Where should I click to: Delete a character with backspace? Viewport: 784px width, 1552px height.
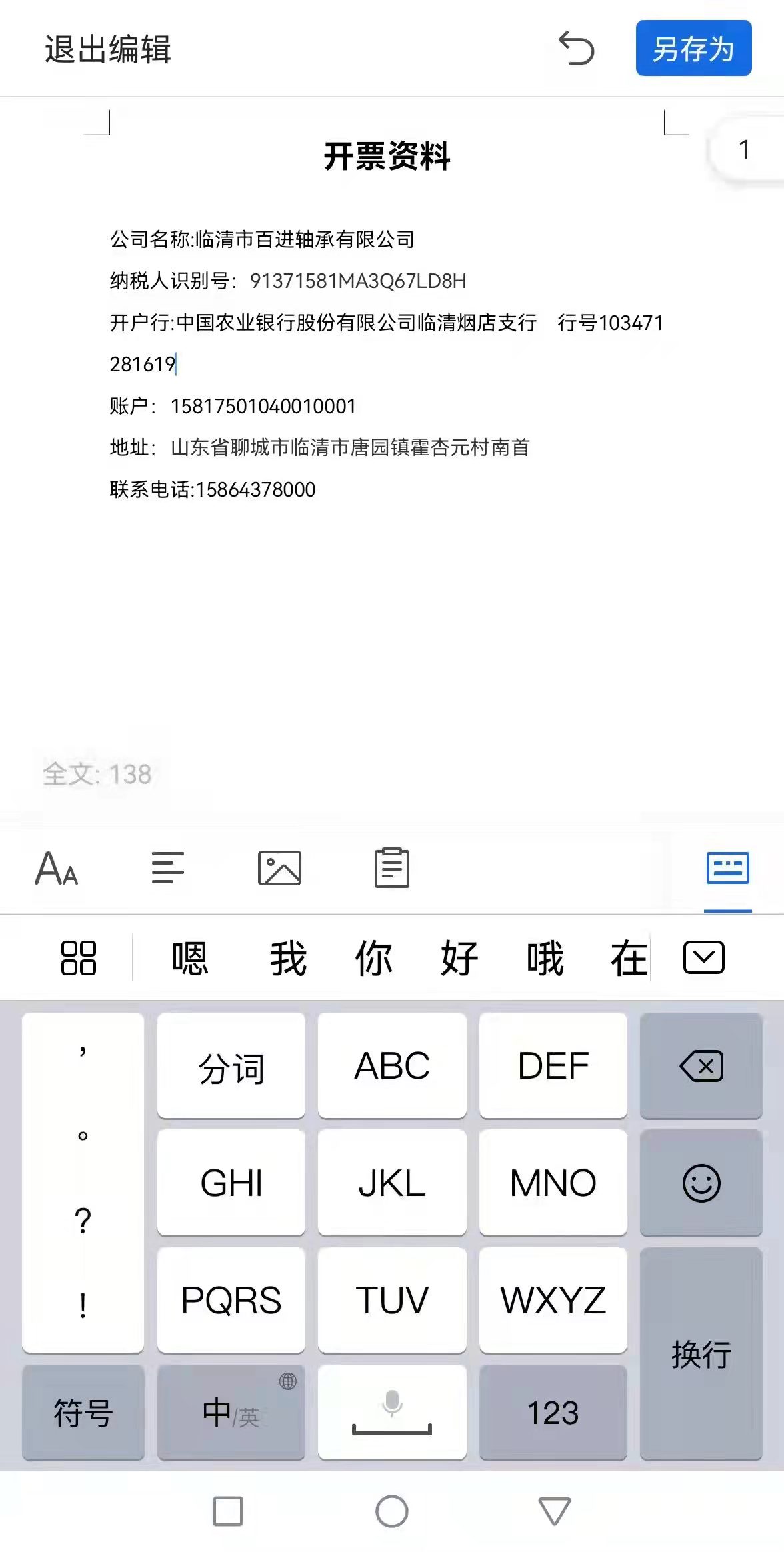point(701,1066)
